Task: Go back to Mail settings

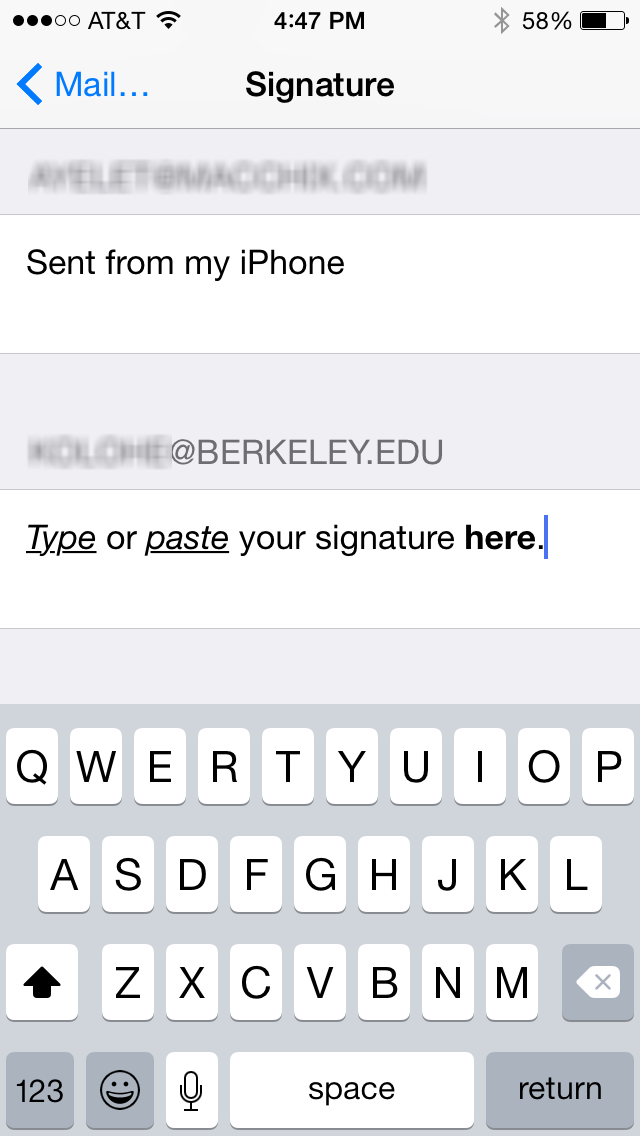Action: (84, 85)
